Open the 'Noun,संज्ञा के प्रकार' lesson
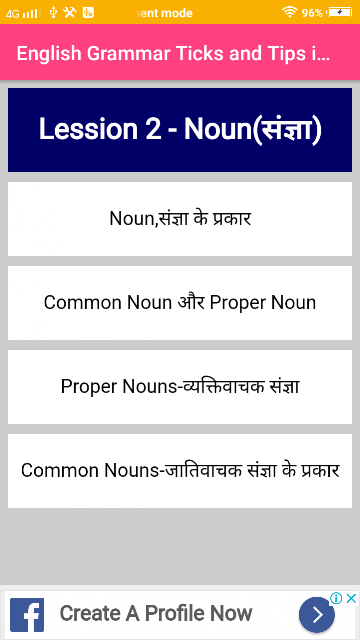 [x=180, y=219]
